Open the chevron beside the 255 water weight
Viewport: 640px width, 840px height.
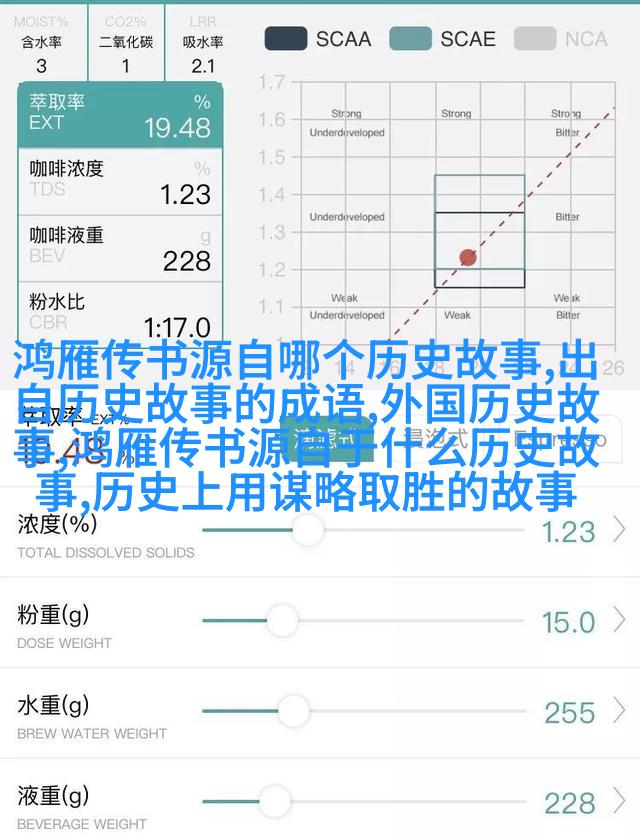[x=620, y=711]
